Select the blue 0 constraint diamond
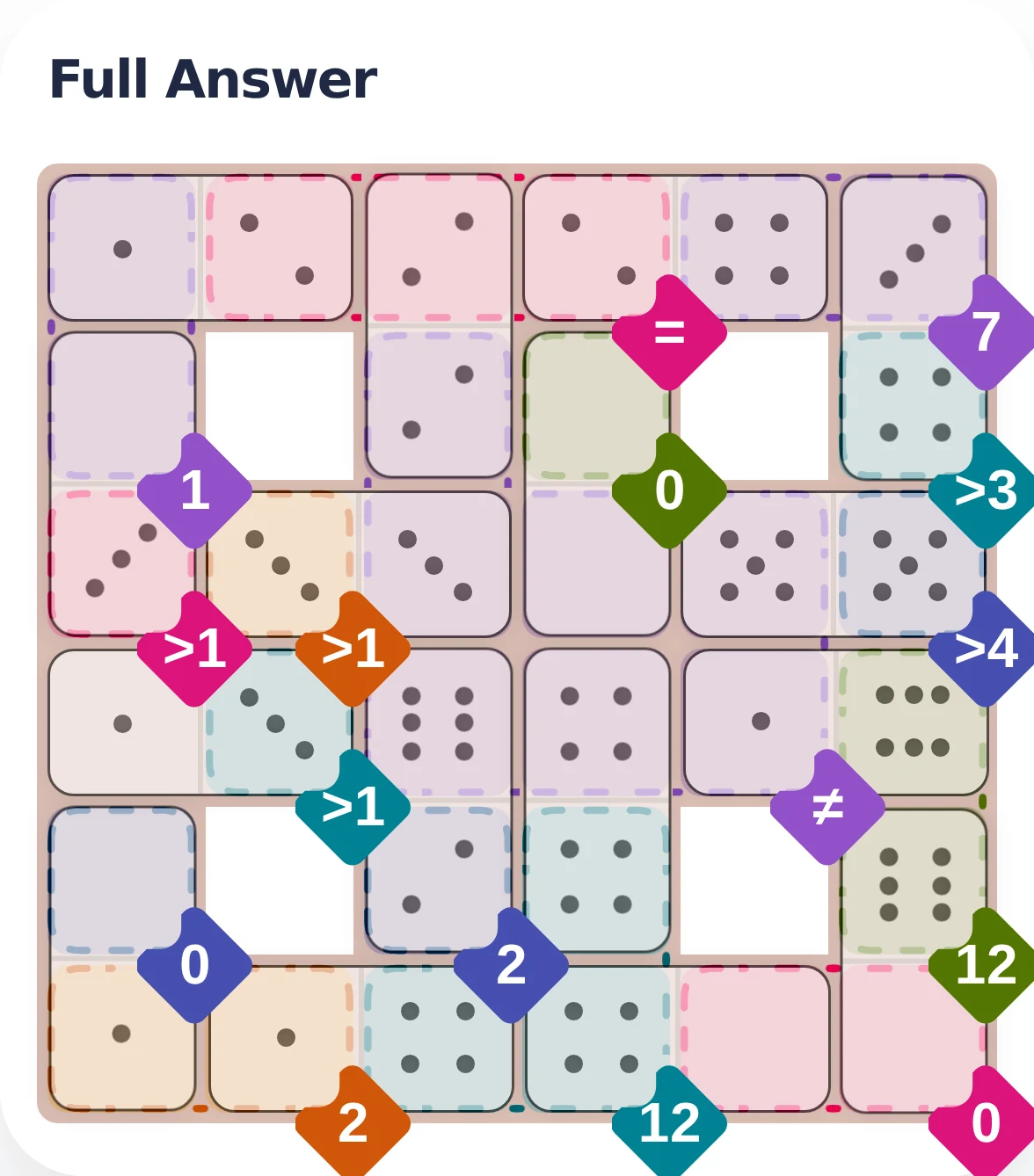1034x1176 pixels. (x=195, y=965)
